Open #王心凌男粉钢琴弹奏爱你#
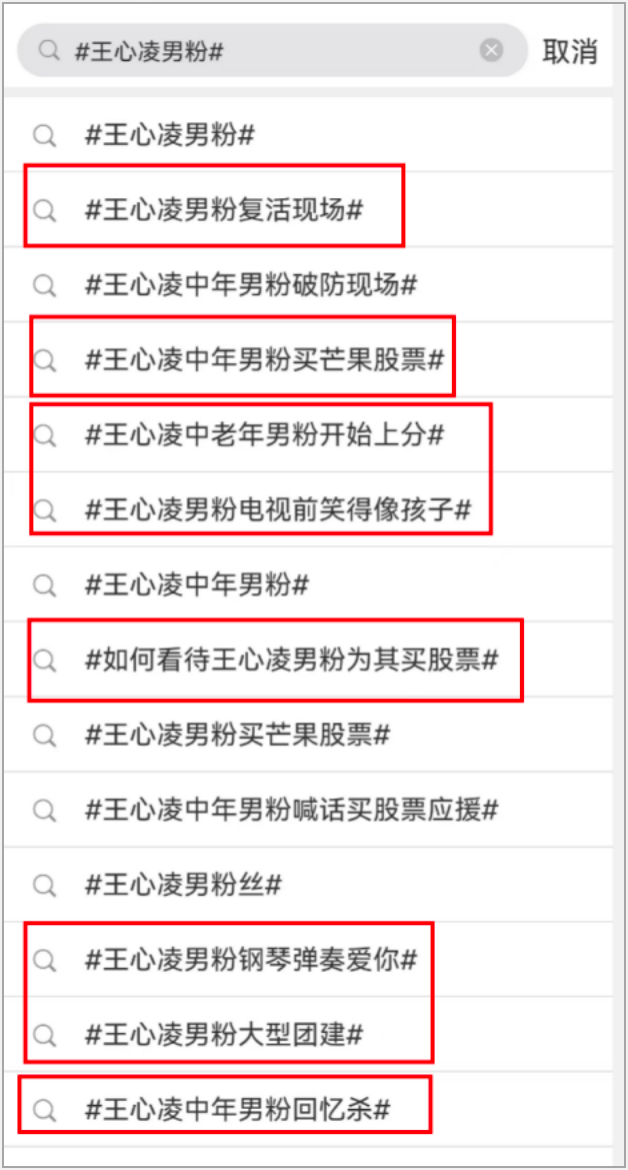Viewport: 628px width, 1170px height. point(251,960)
